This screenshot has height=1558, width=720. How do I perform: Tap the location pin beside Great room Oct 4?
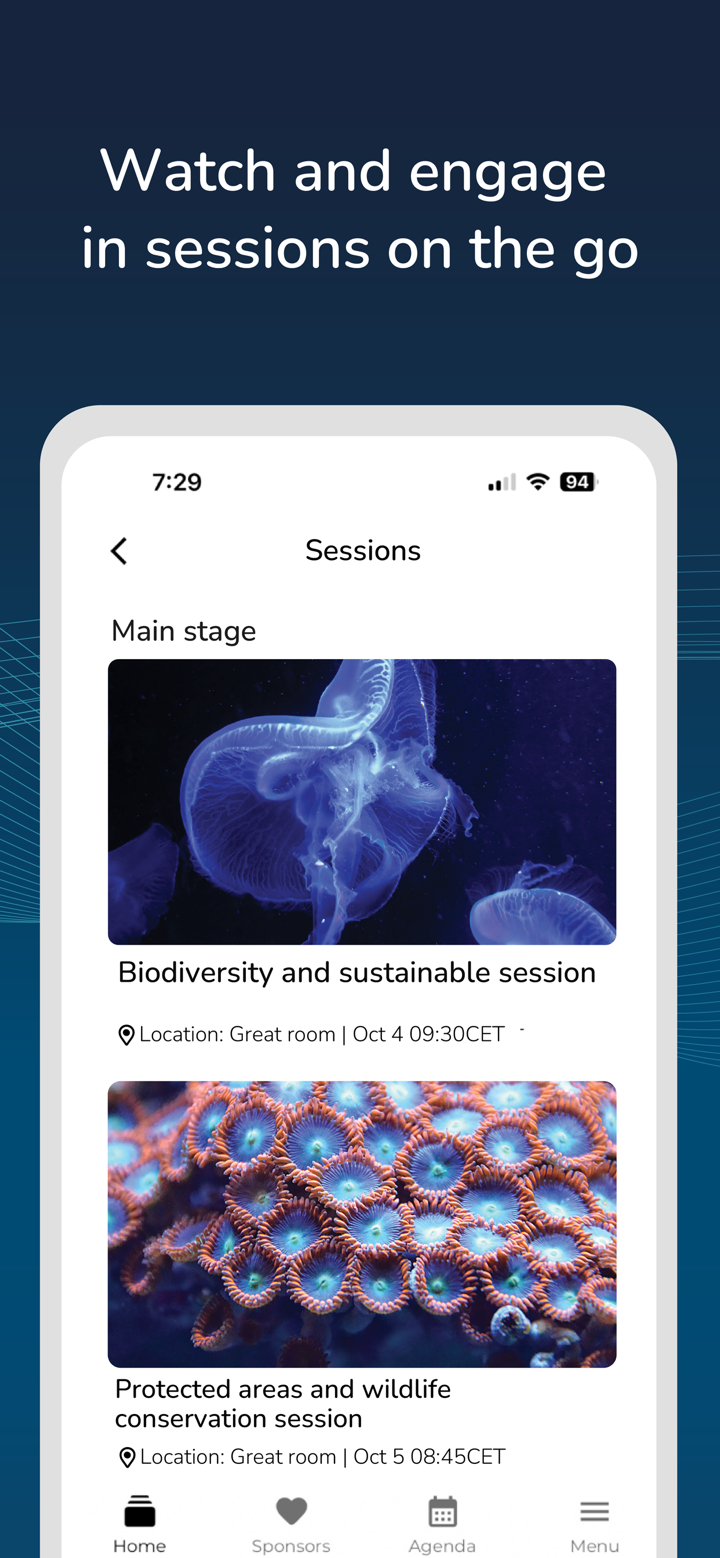(x=126, y=1035)
